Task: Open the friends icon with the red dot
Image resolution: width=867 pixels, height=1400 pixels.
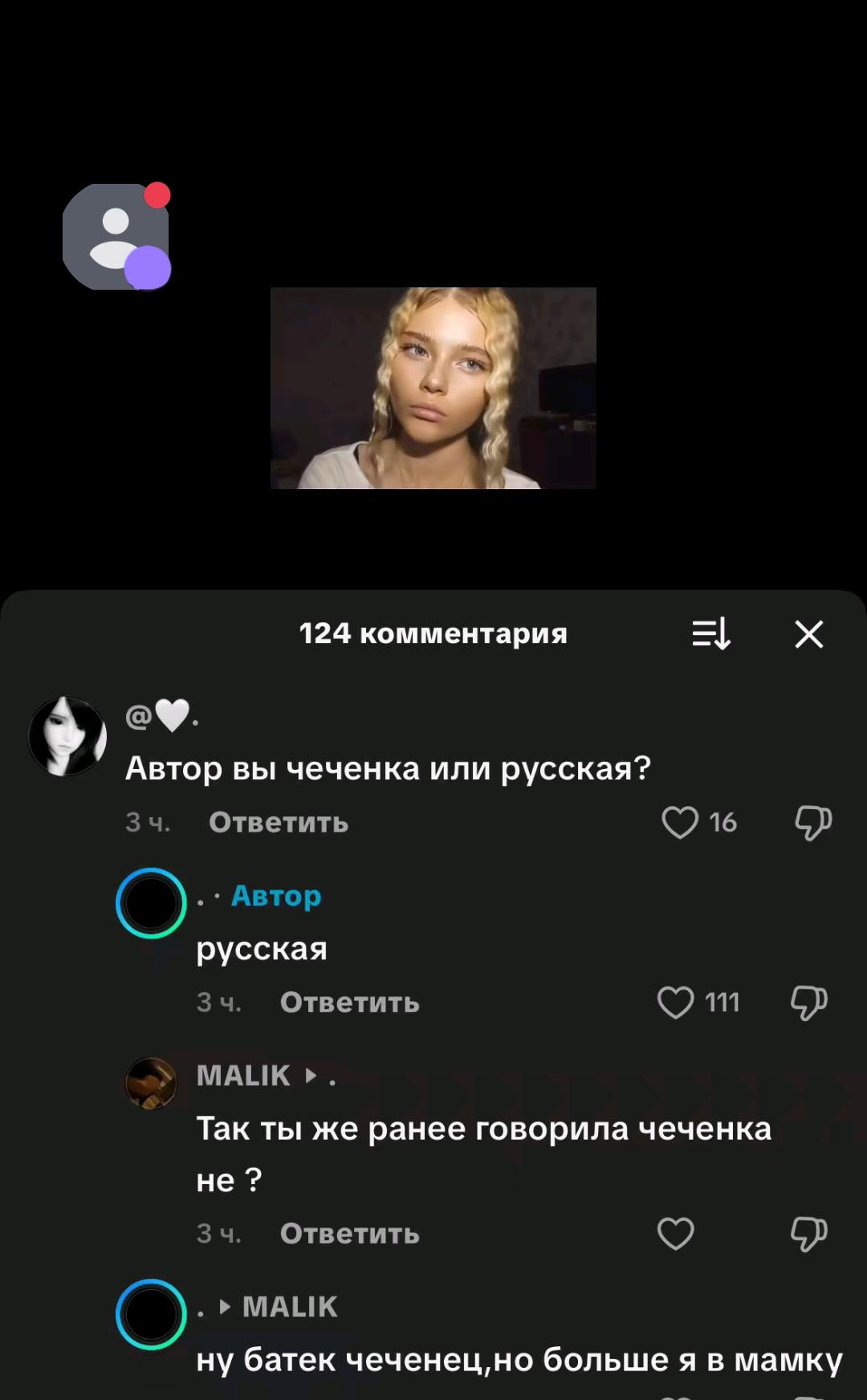Action: coord(117,237)
